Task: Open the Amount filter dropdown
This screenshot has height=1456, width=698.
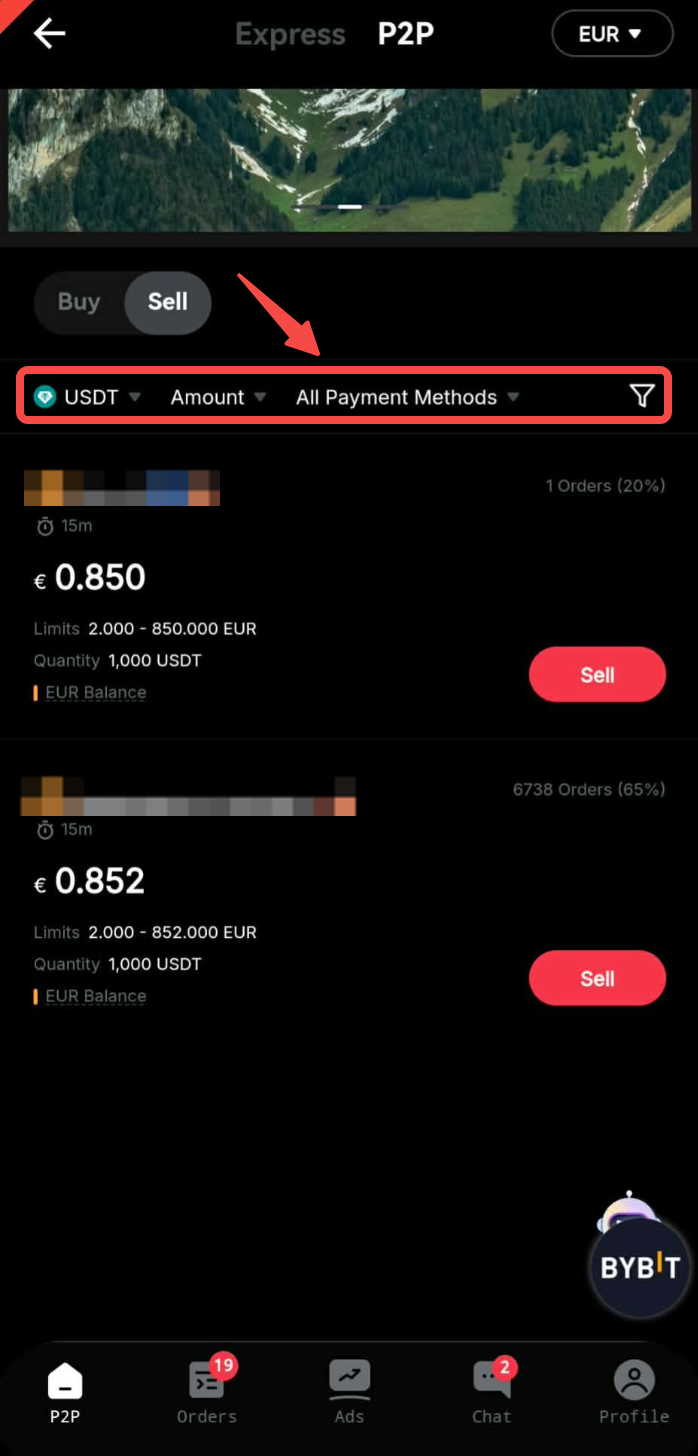Action: coord(218,397)
